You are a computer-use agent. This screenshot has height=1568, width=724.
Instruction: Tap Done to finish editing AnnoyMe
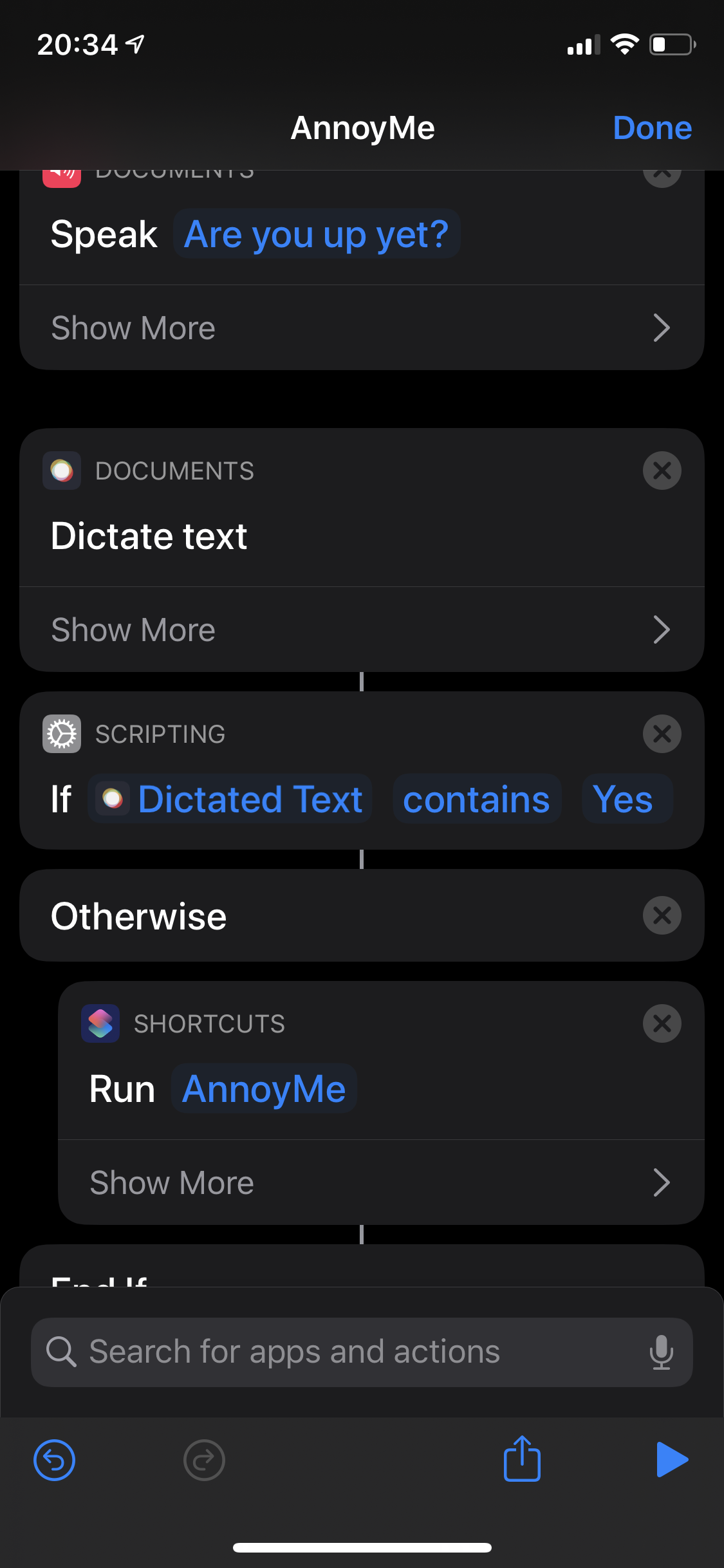pyautogui.click(x=652, y=128)
